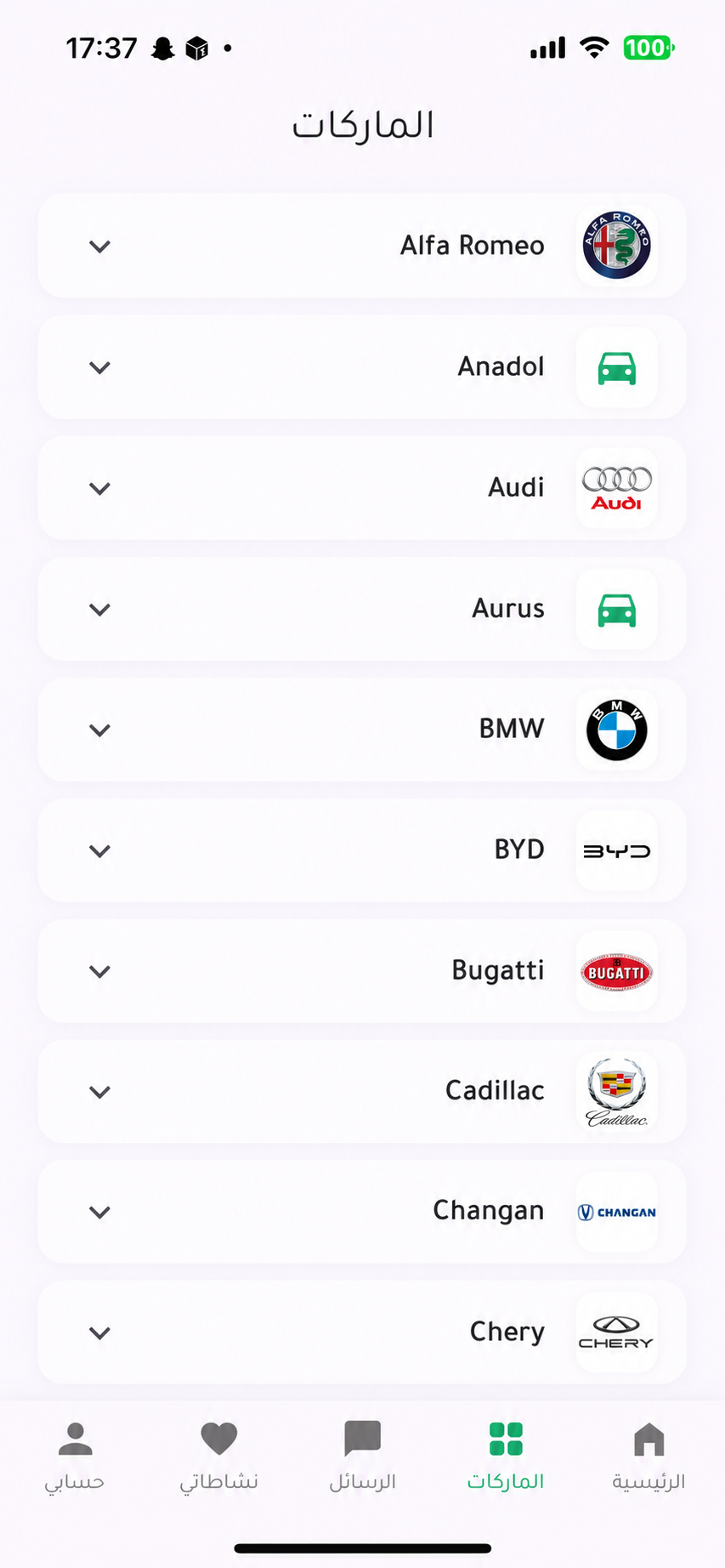Expand the Anadol brand row
Image resolution: width=725 pixels, height=1568 pixels.
(x=362, y=367)
